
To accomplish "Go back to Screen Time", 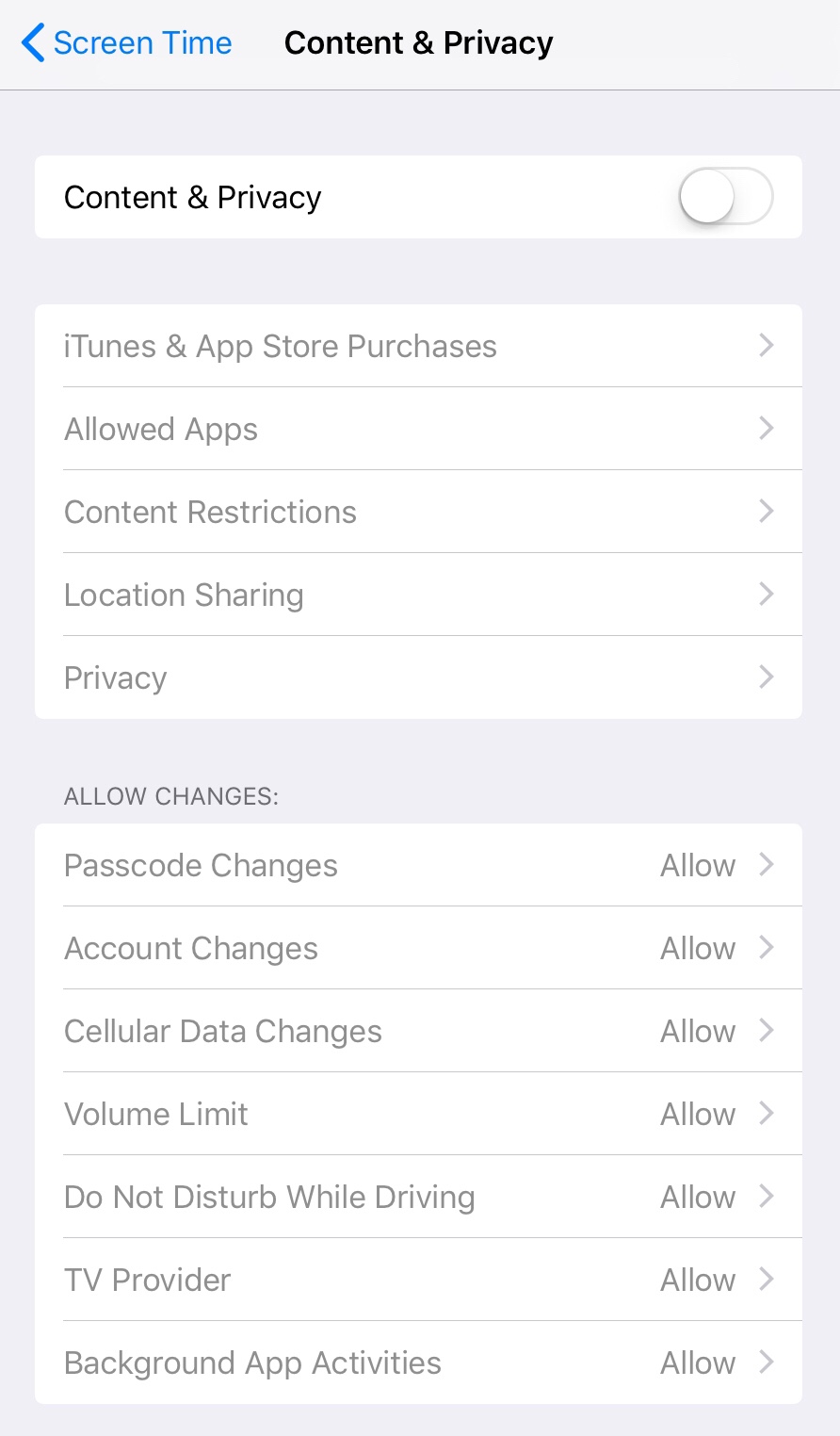I will [x=127, y=43].
